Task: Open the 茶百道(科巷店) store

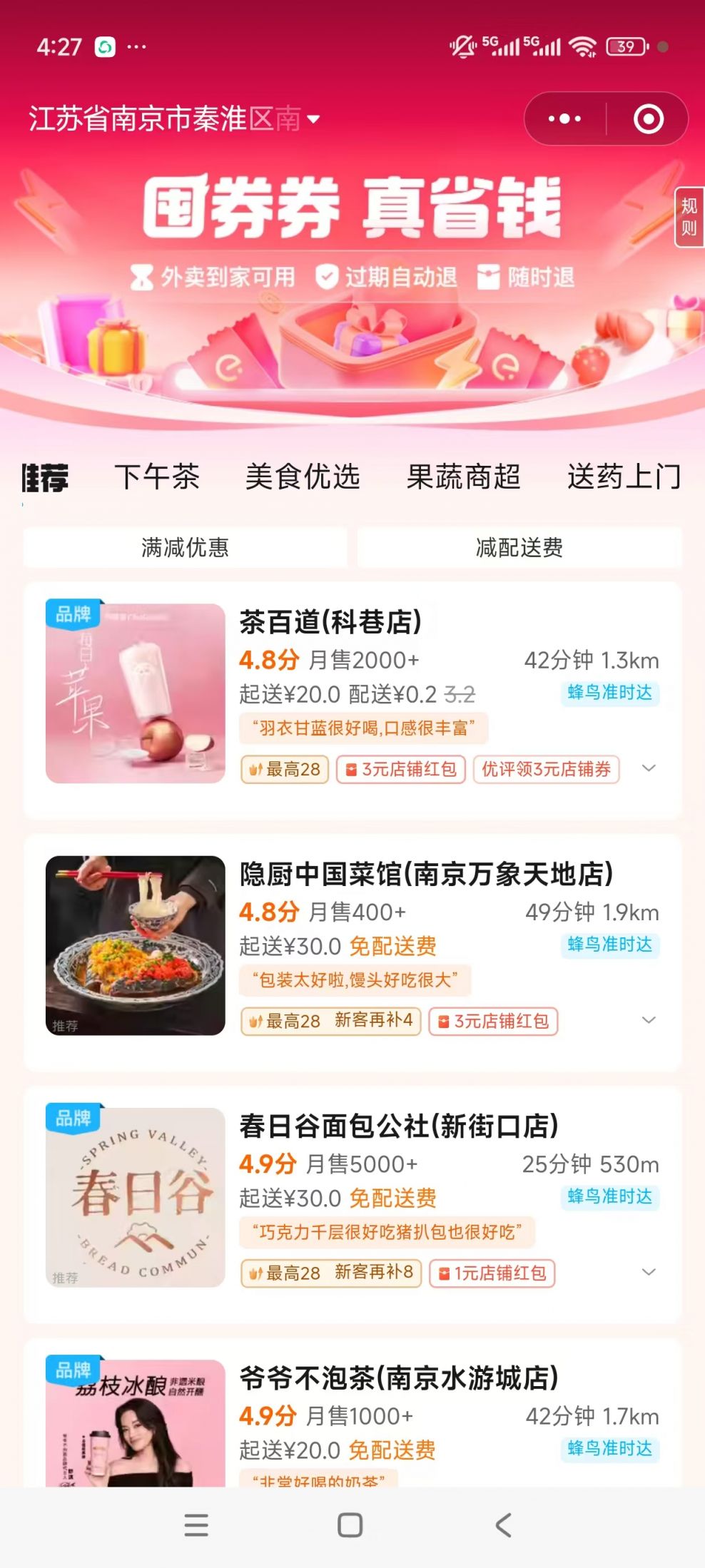Action: click(330, 622)
